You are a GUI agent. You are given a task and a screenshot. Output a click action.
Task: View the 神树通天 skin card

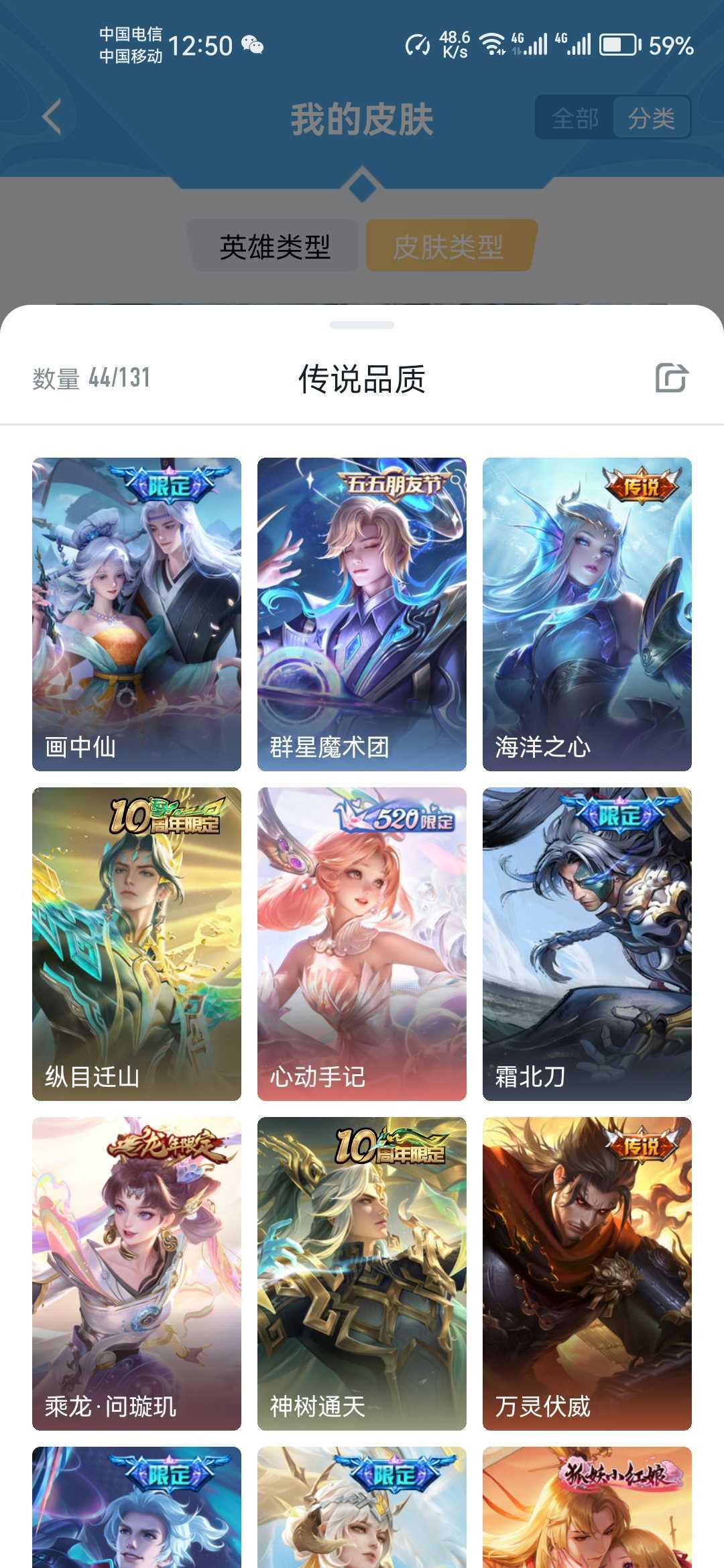pyautogui.click(x=362, y=1273)
